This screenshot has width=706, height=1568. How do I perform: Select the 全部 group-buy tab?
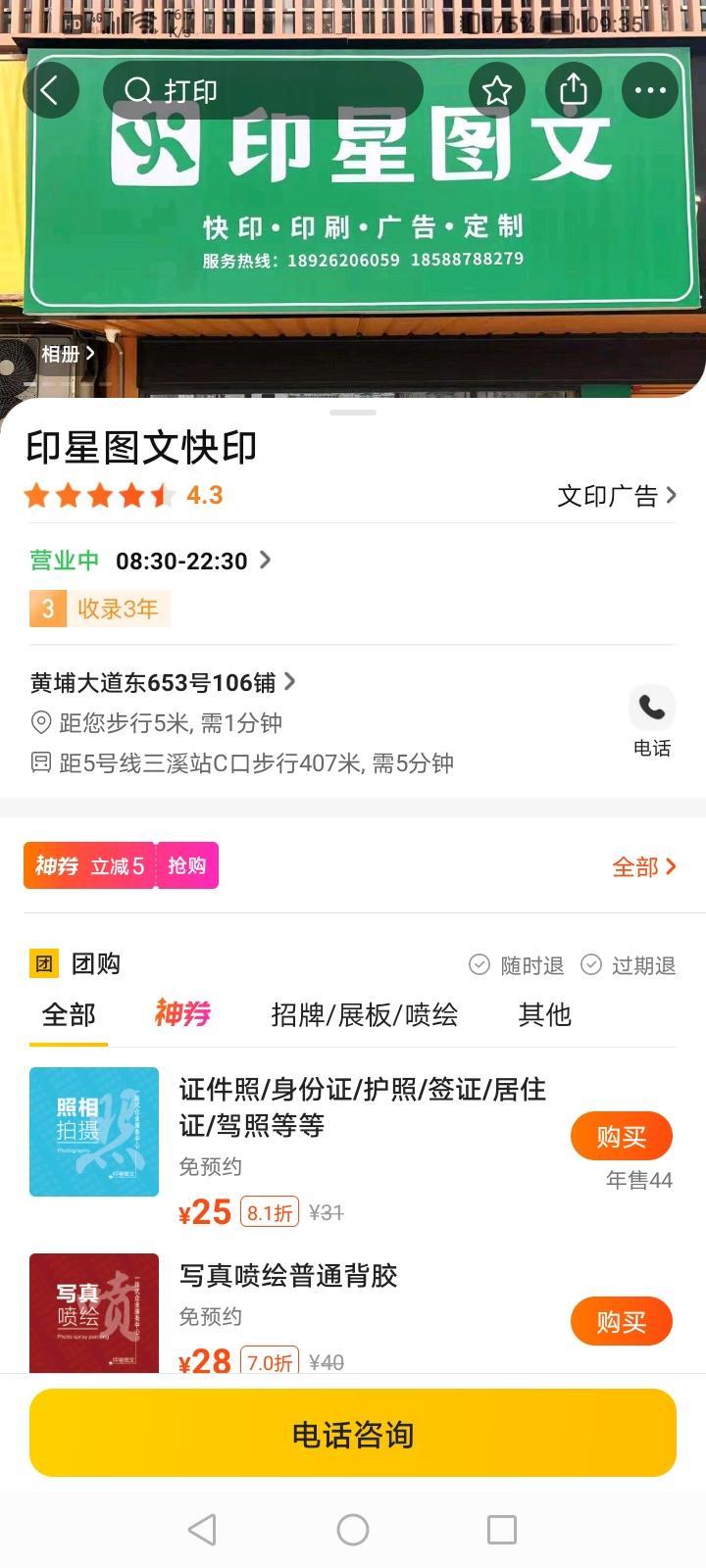(69, 1014)
